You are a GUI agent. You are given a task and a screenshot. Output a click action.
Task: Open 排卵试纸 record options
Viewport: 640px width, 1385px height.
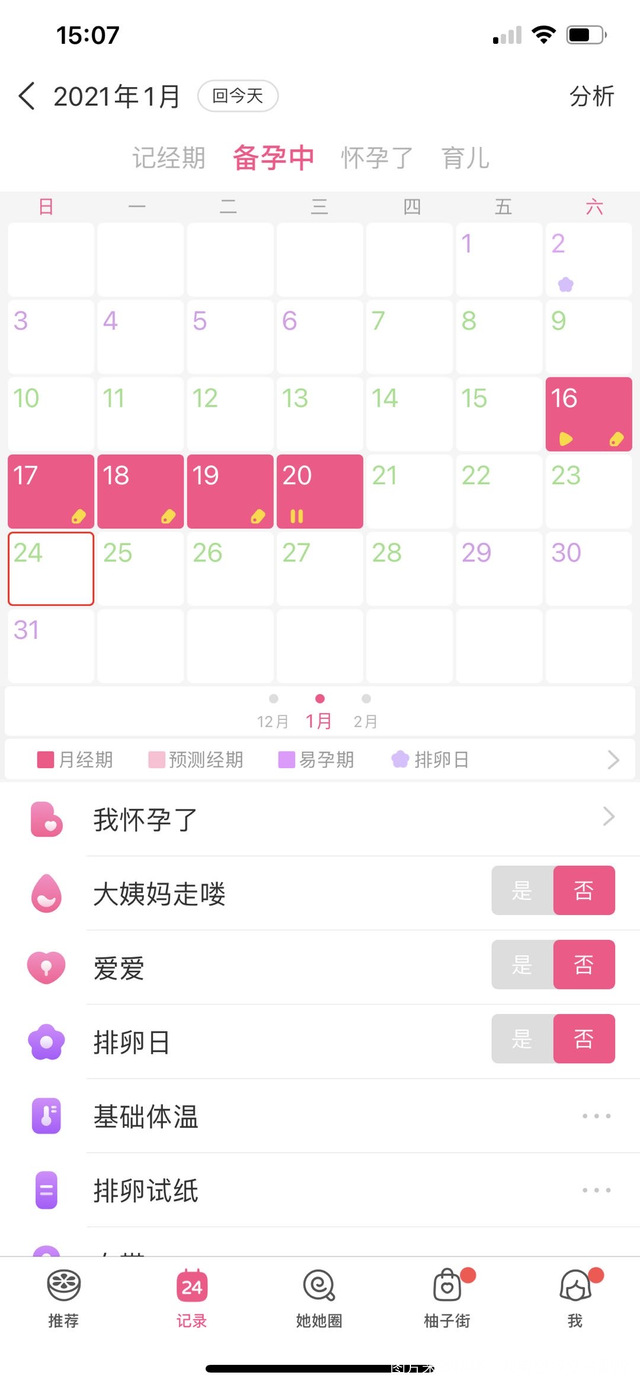(596, 1190)
